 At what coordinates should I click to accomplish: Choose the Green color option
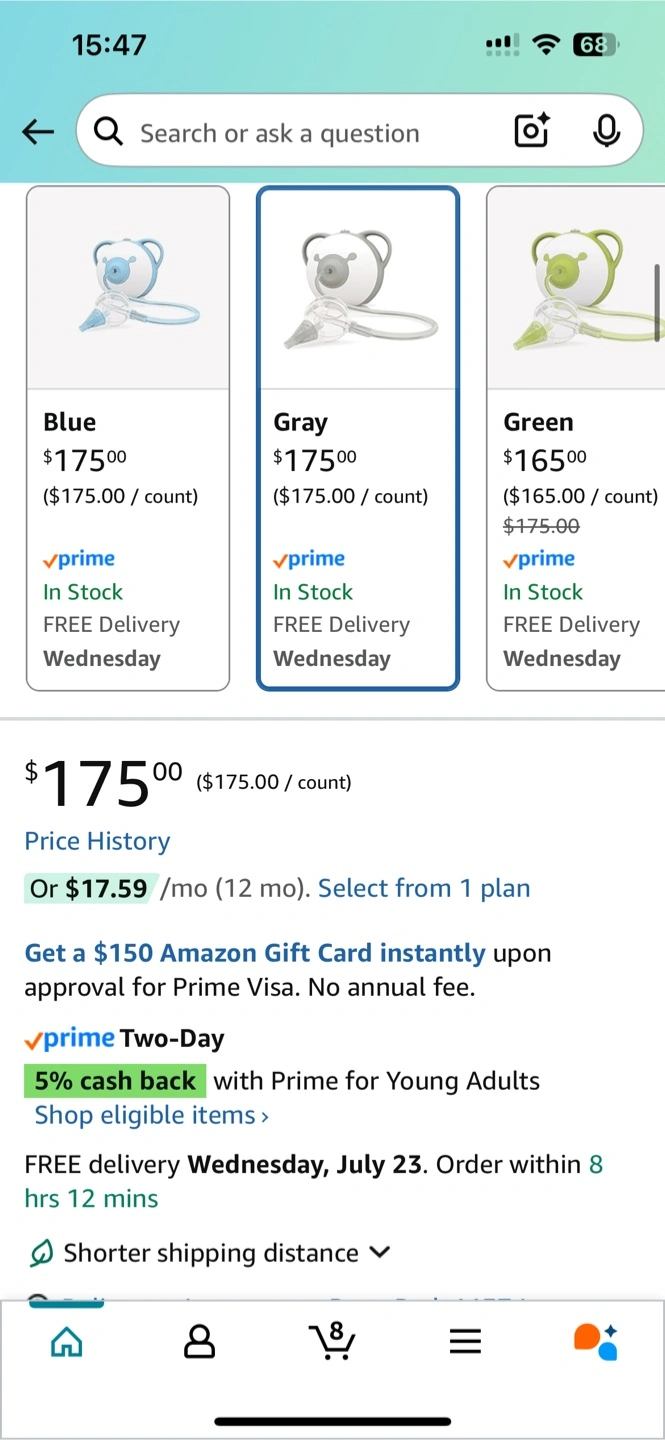[576, 438]
